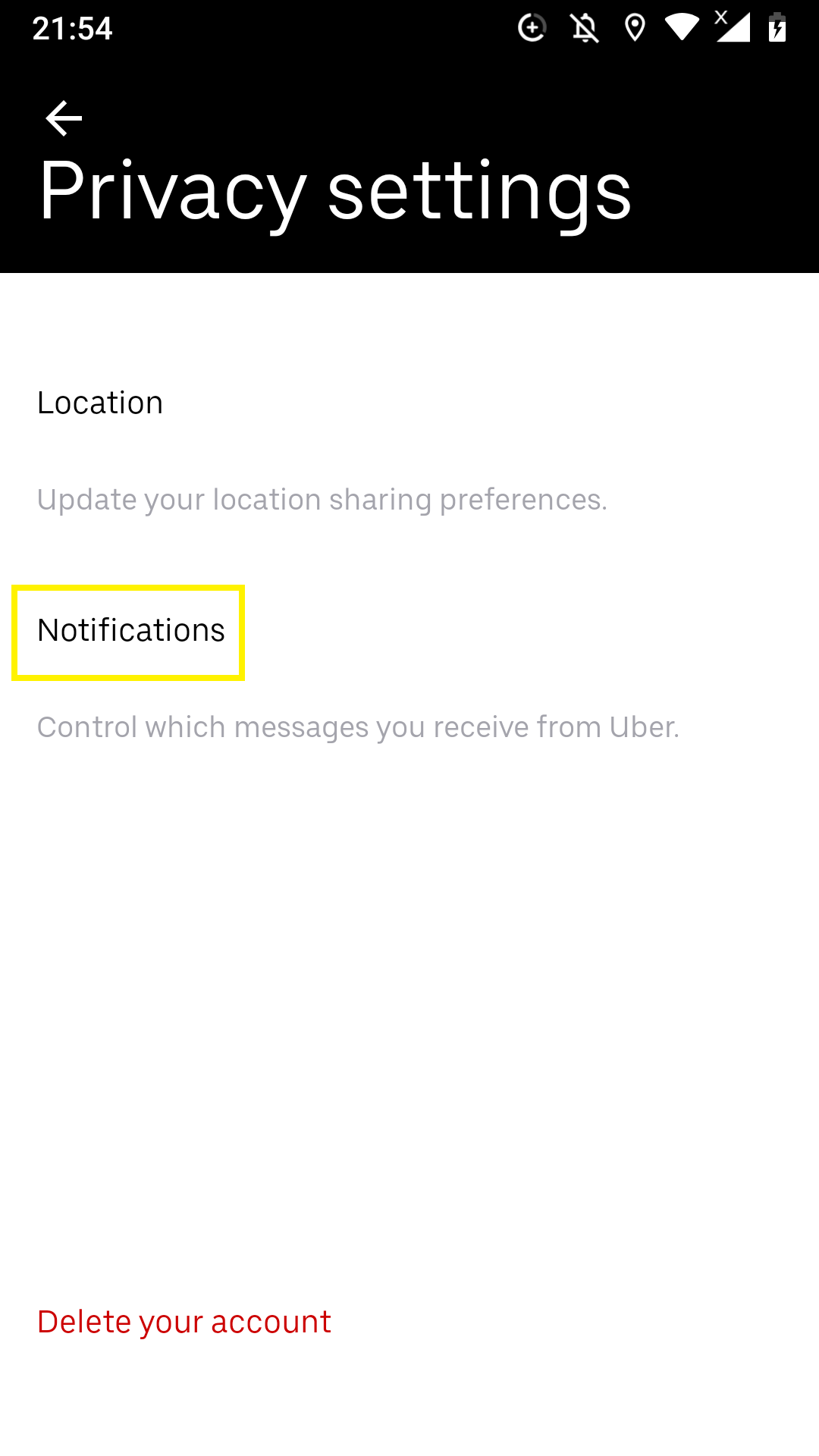The width and height of the screenshot is (819, 1456).
Task: Tap the back arrow to leave Privacy settings
Action: coord(62,118)
